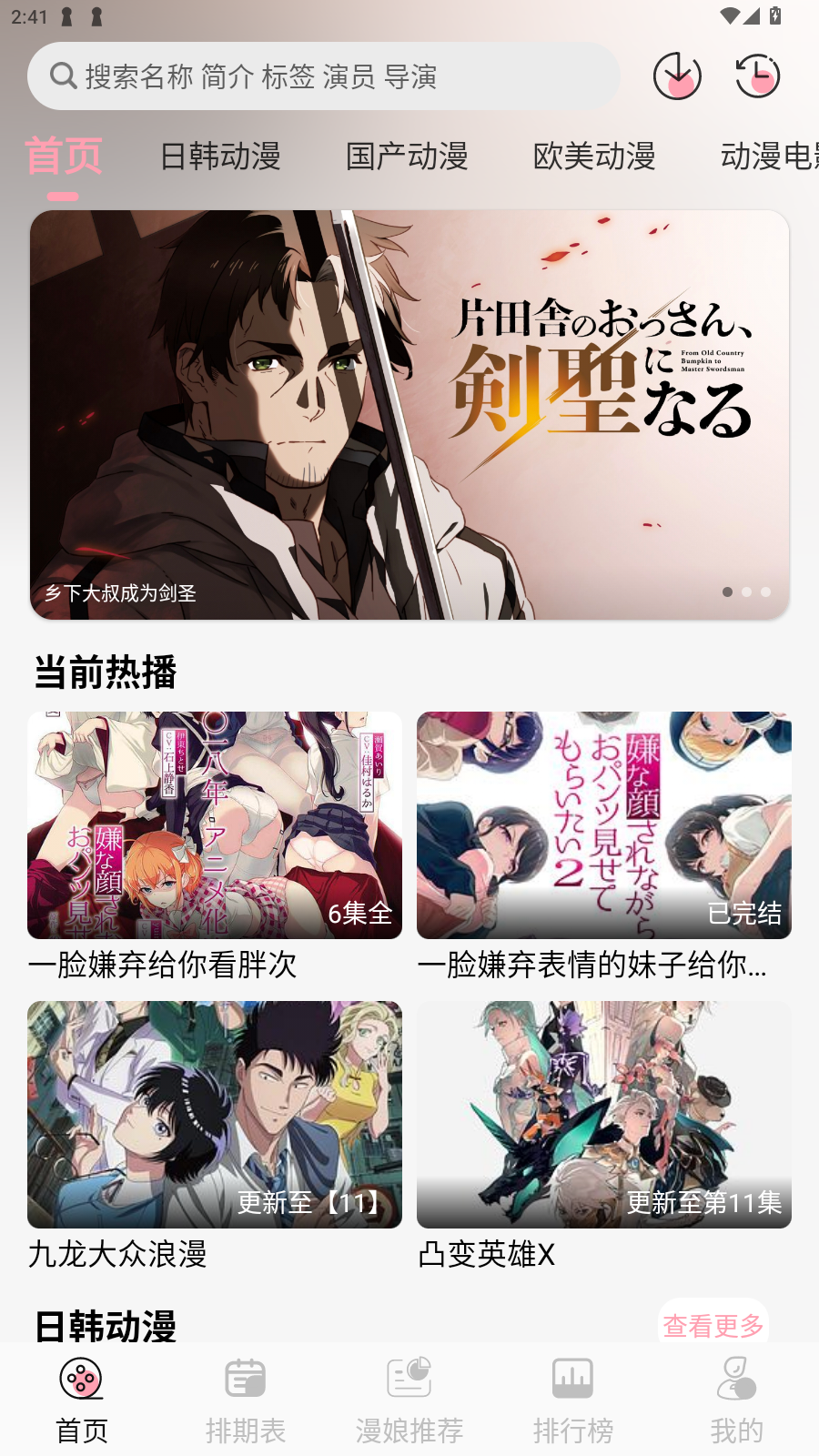Screen dimensions: 819x1456
Task: Tap the 首页 bottom navigation item
Action: pyautogui.click(x=82, y=1401)
